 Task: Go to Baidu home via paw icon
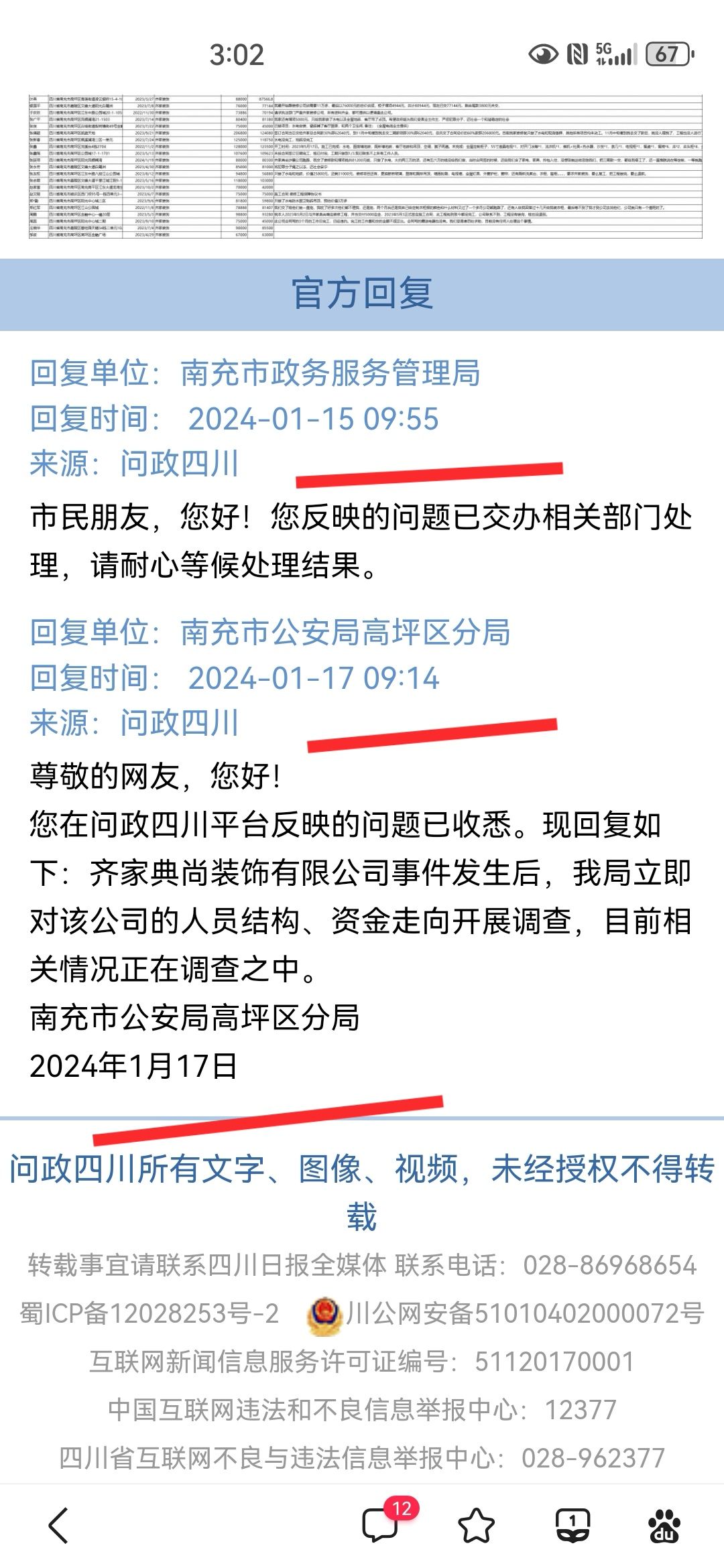(x=664, y=1526)
